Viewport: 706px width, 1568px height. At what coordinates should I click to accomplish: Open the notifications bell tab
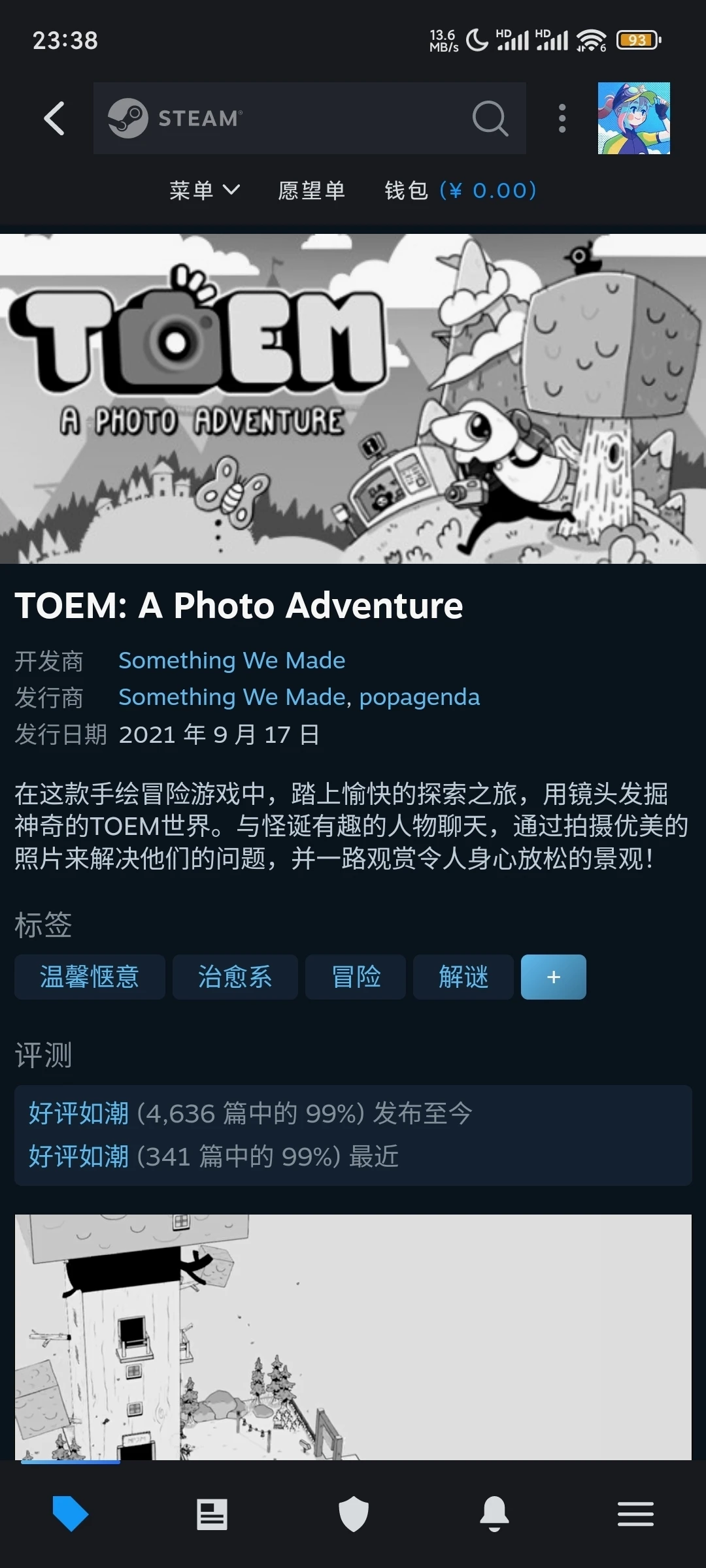click(x=494, y=1514)
